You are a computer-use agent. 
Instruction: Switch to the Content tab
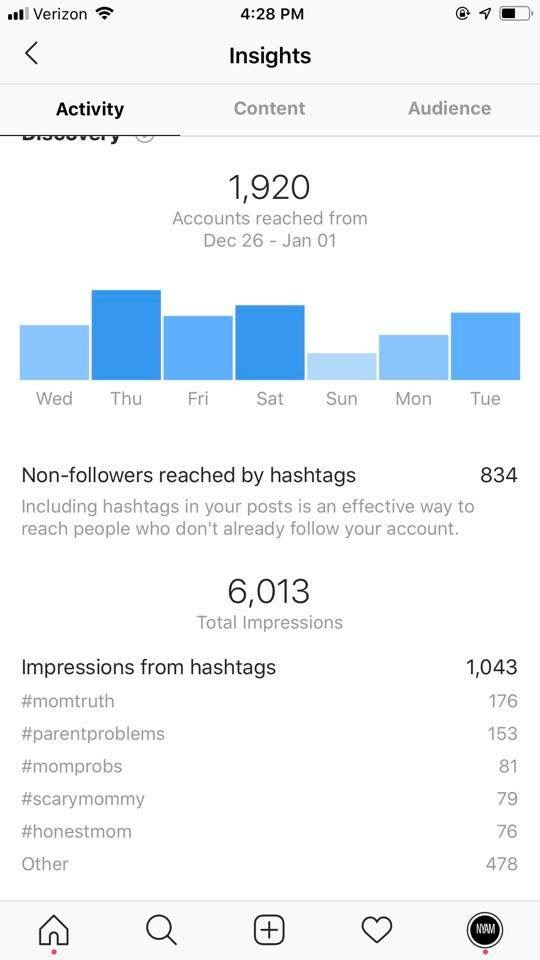click(x=269, y=108)
